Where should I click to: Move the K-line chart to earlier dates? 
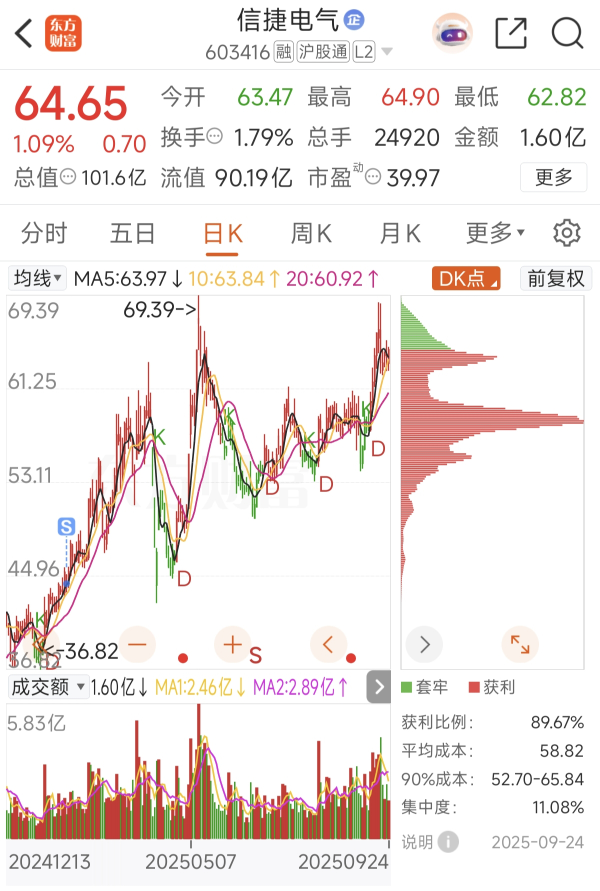[x=327, y=644]
